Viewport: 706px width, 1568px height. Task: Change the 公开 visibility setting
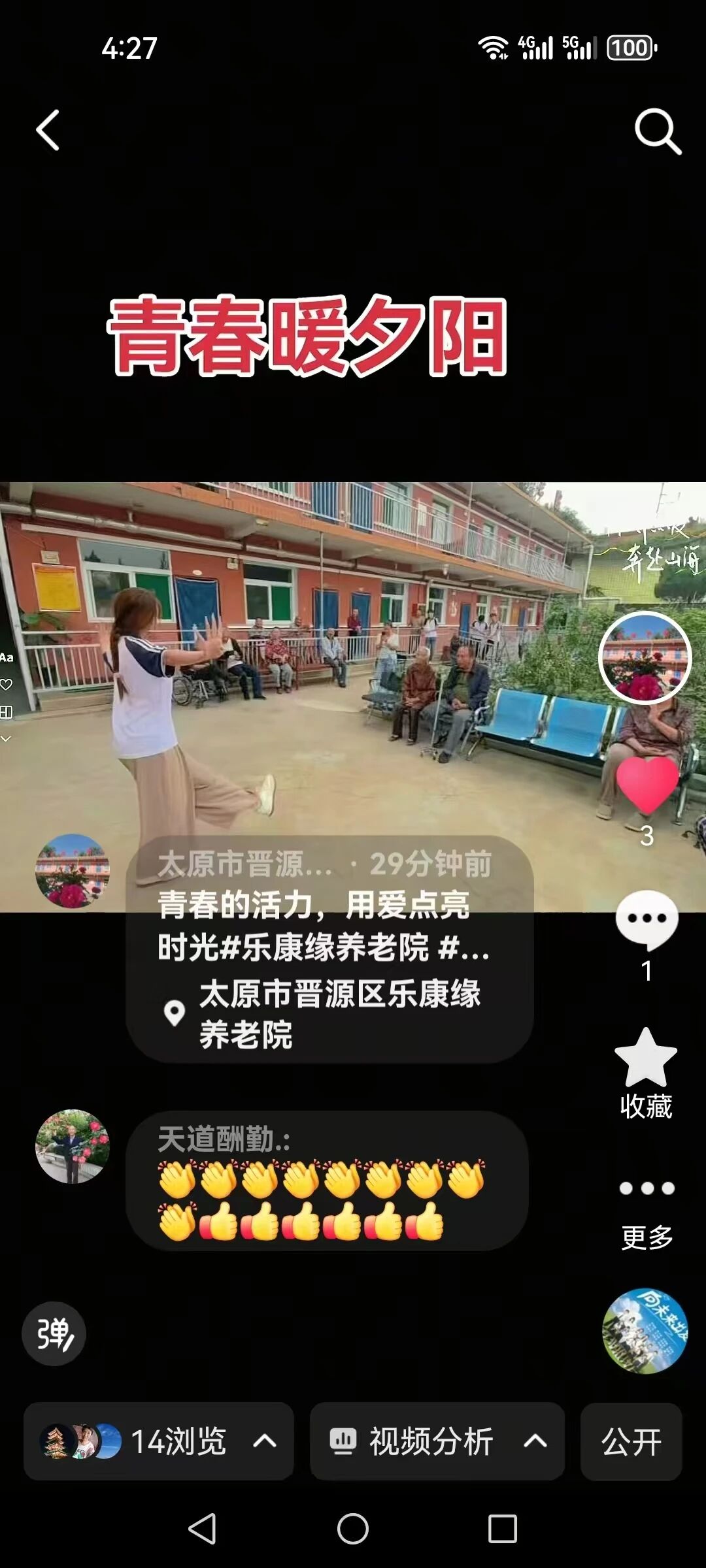pyautogui.click(x=631, y=1441)
